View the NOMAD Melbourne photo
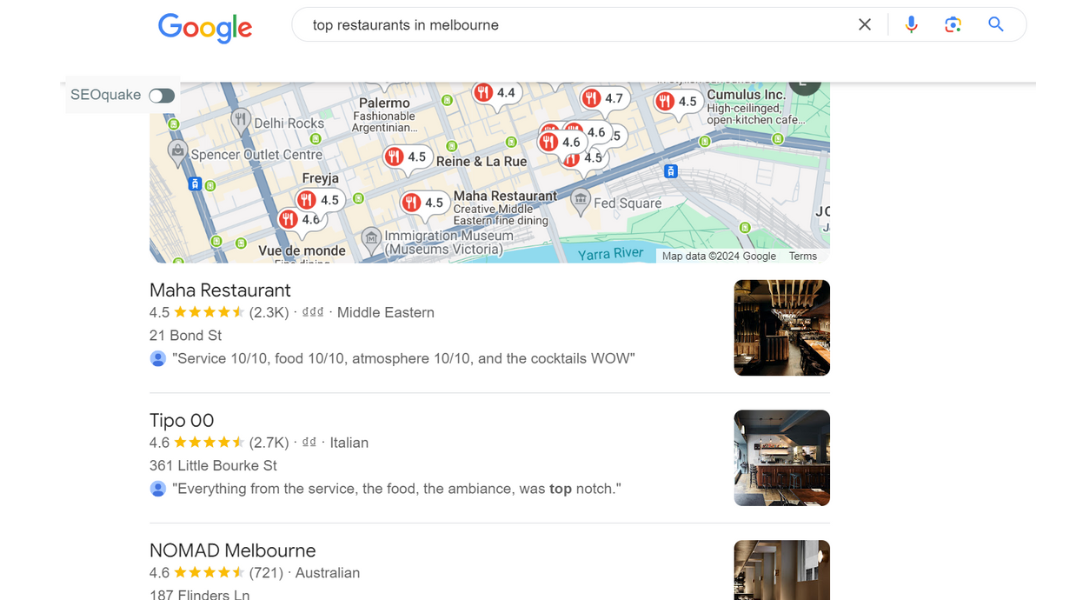The height and width of the screenshot is (600, 1080). tap(781, 570)
